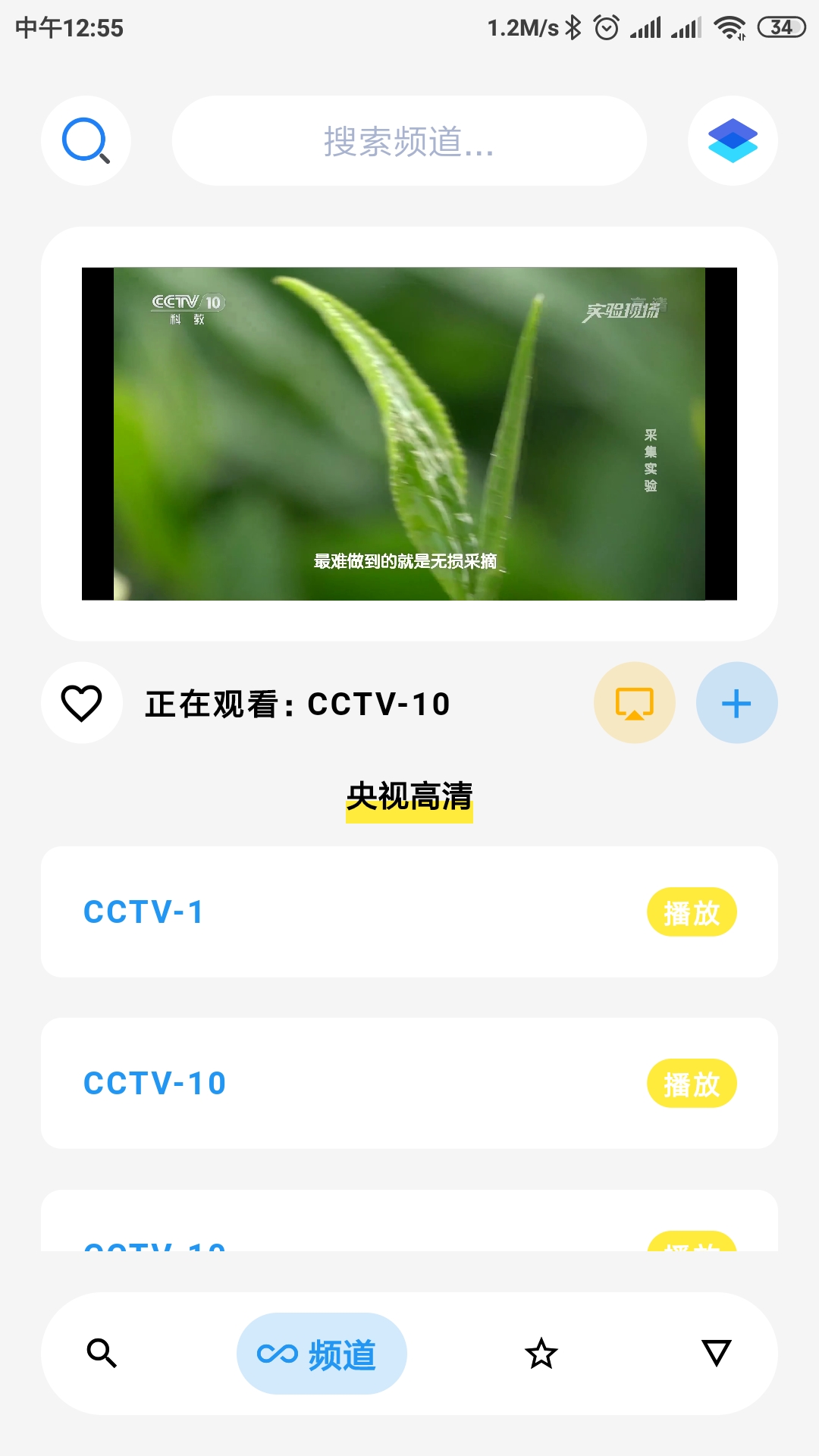Tap the blue plus button
This screenshot has width=819, height=1456.
point(736,703)
